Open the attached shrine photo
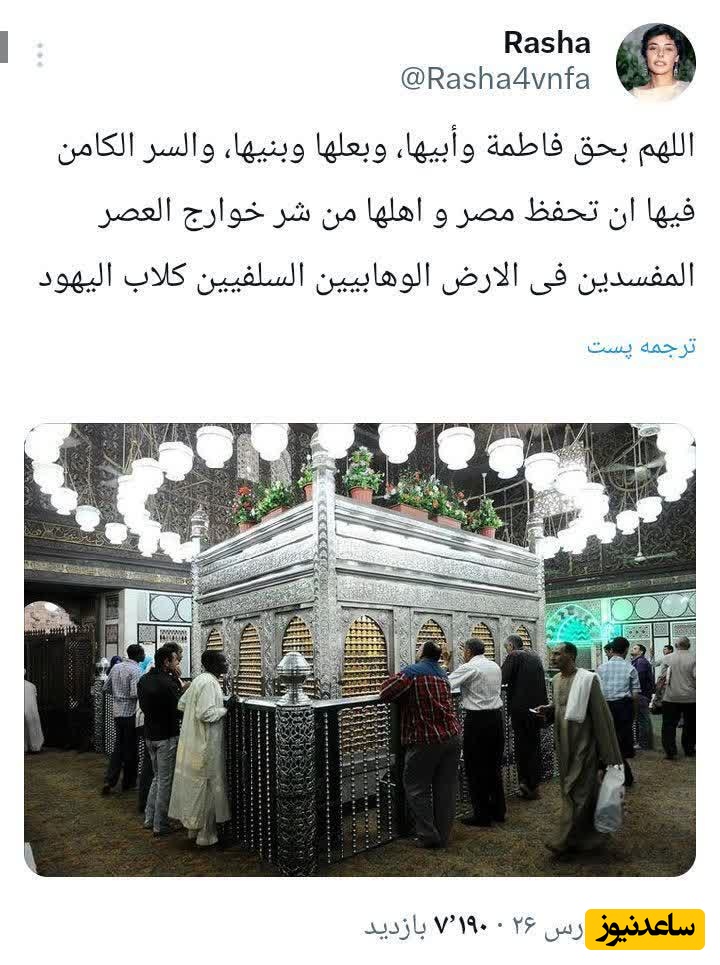The height and width of the screenshot is (965, 720). click(360, 649)
